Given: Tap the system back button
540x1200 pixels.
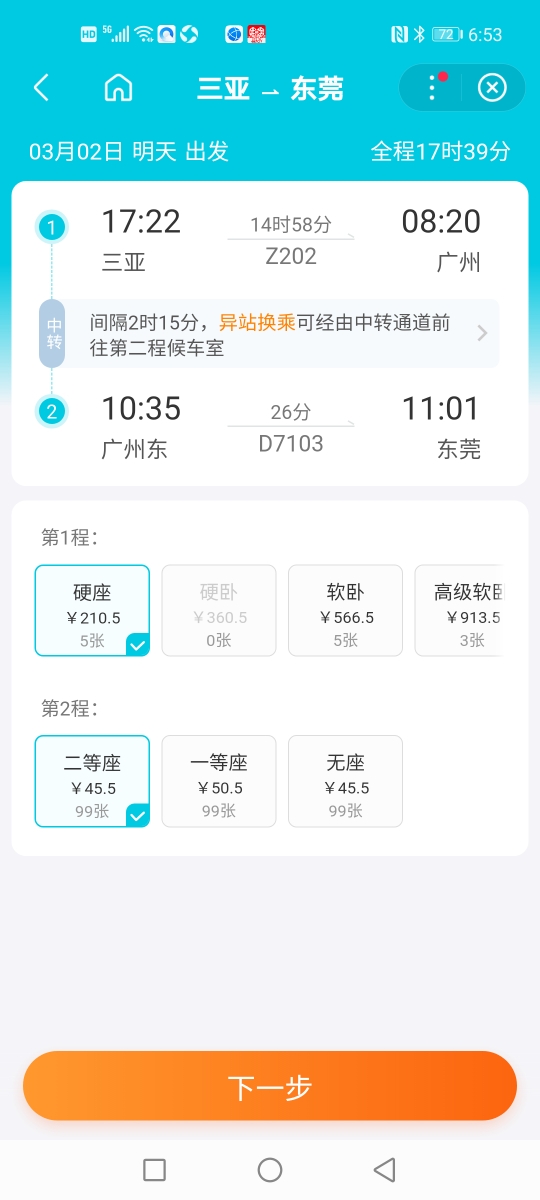Looking at the screenshot, I should coord(384,1169).
